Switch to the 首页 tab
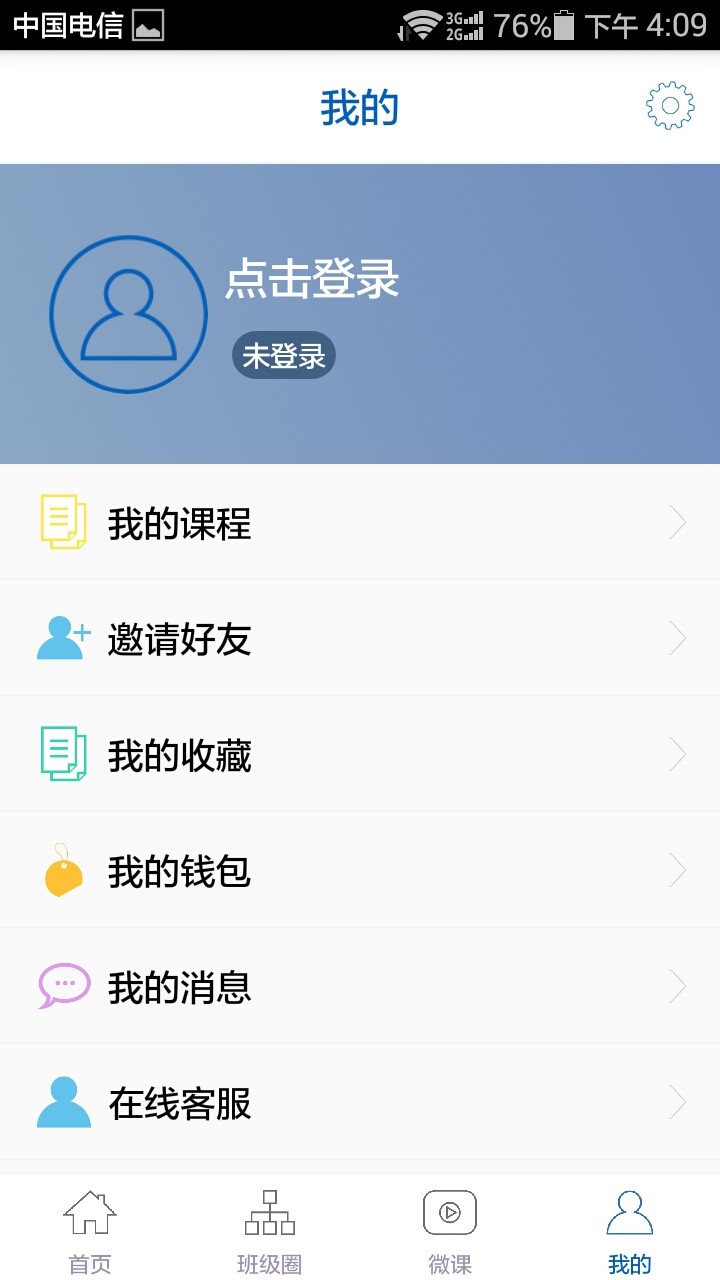 (x=90, y=1229)
